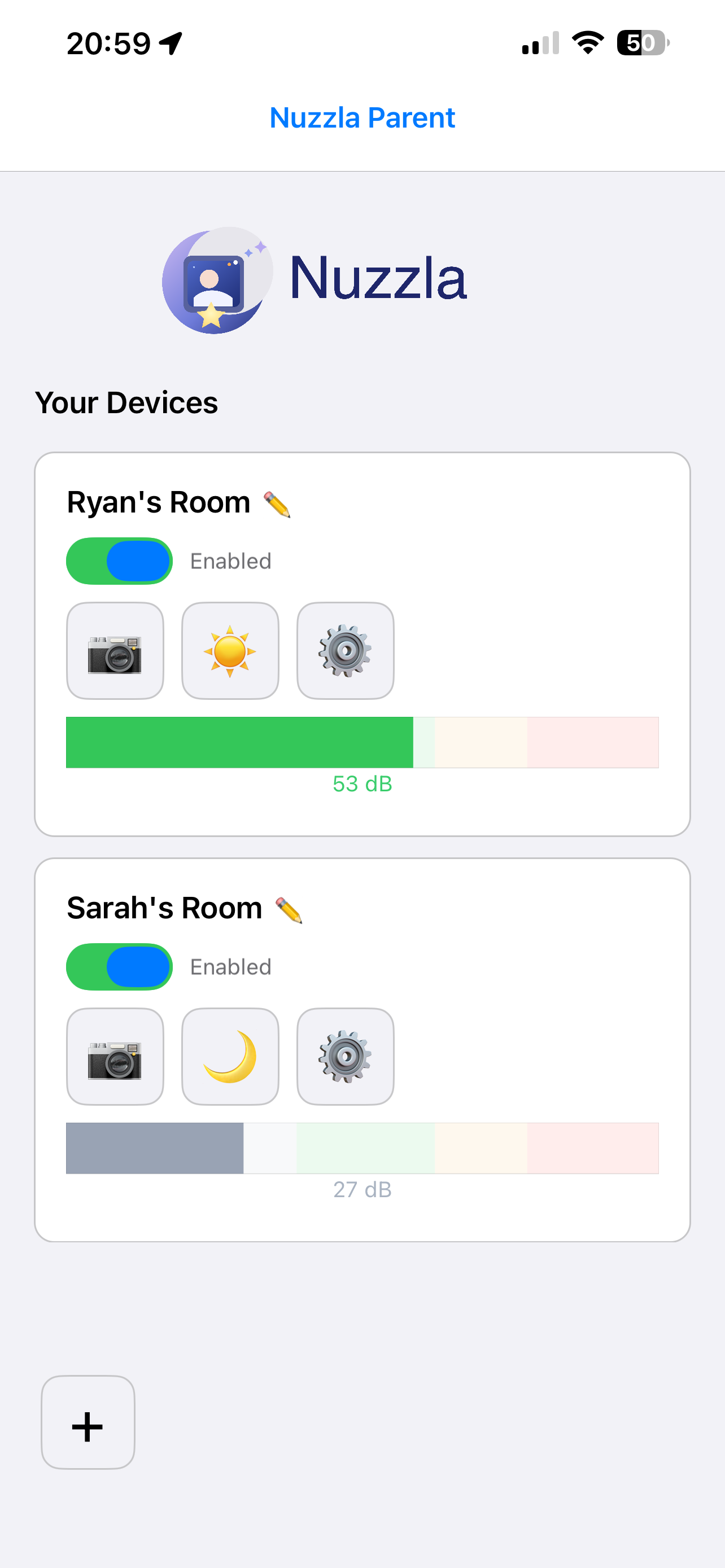Rename Sarah's Room with the pencil icon
This screenshot has height=1568, width=725.
click(x=289, y=909)
